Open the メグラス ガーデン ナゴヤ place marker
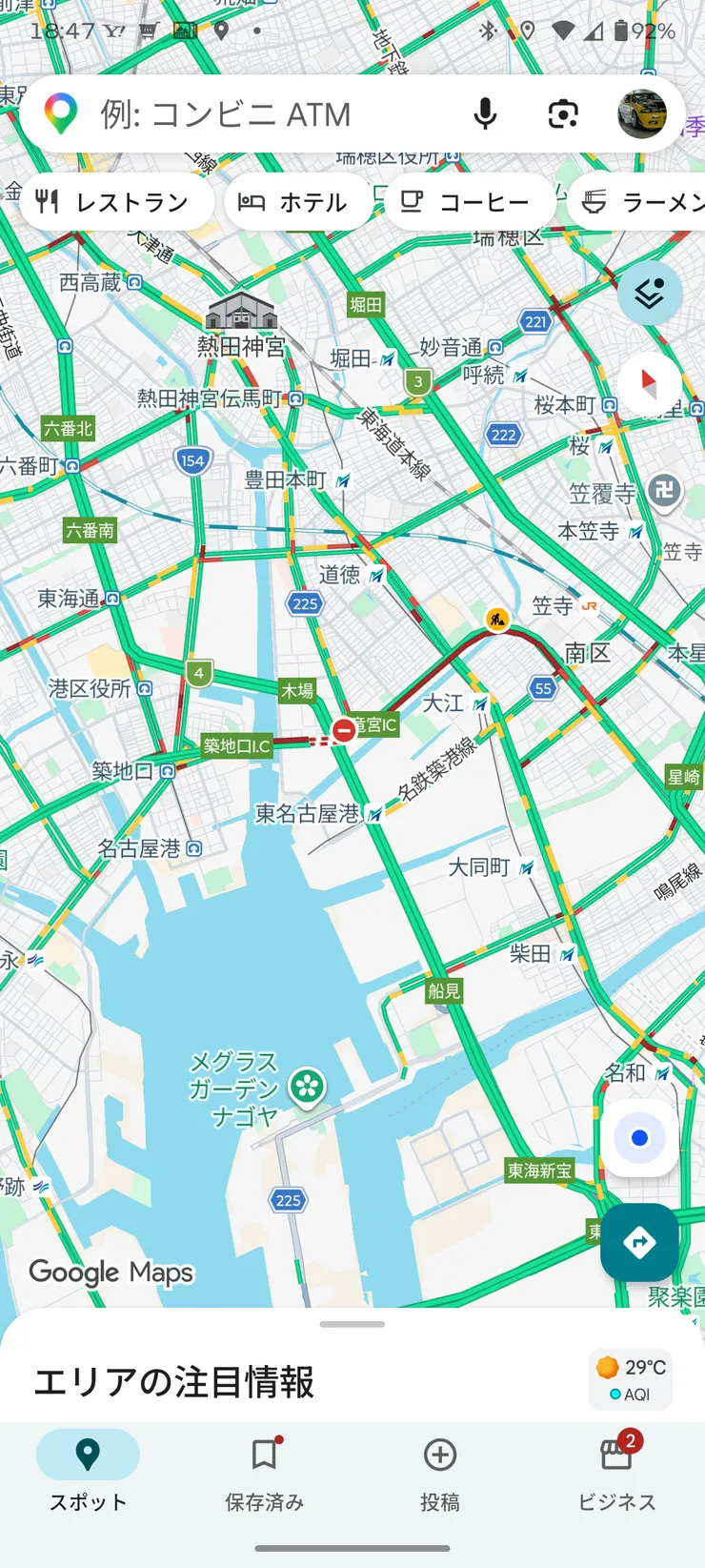 (307, 1087)
